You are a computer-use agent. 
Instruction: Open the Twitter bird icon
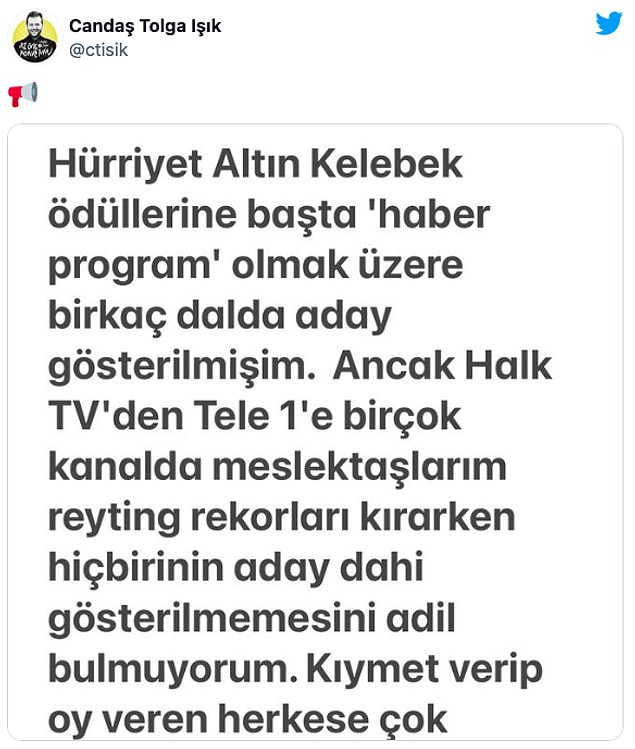[x=608, y=24]
